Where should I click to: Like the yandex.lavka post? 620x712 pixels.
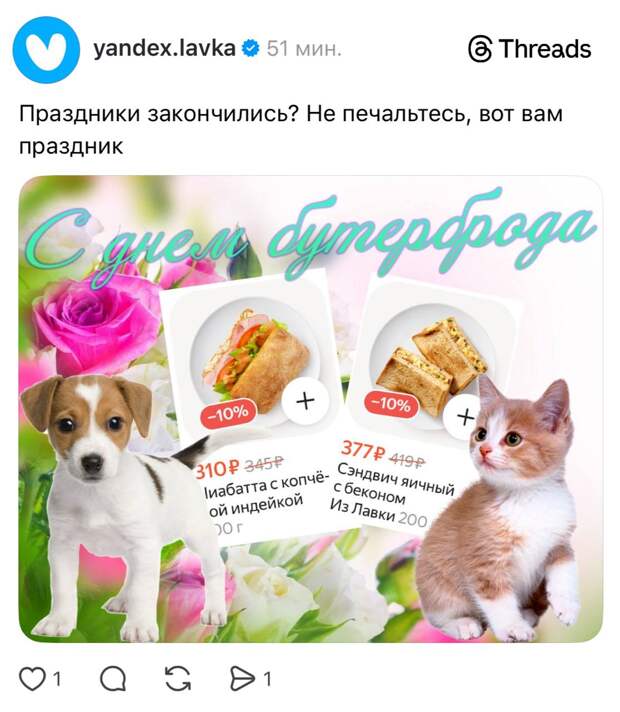tap(34, 680)
